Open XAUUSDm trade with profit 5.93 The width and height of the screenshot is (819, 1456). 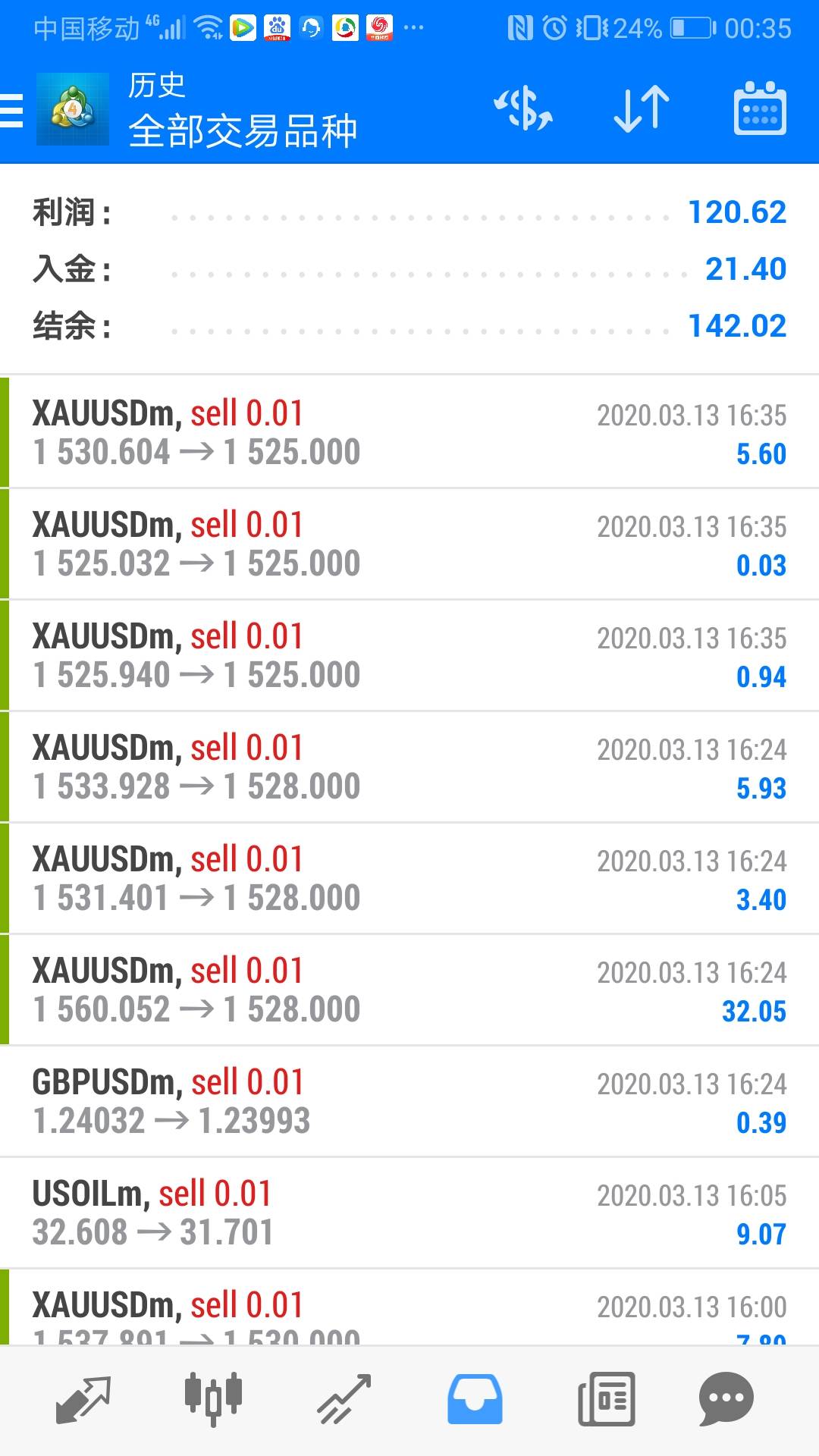coord(409,767)
